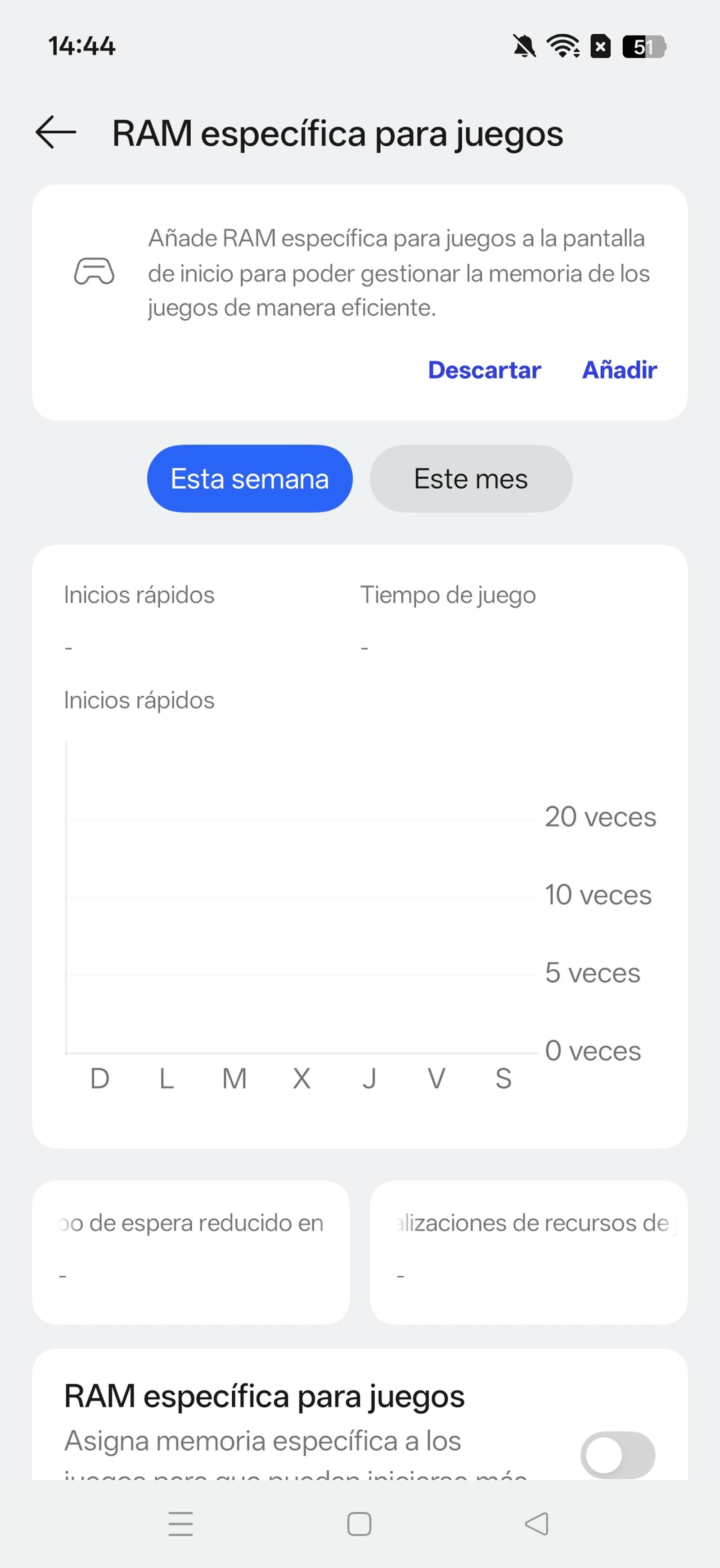The width and height of the screenshot is (720, 1568).
Task: Tap the back arrow next to the title
Action: click(x=55, y=133)
